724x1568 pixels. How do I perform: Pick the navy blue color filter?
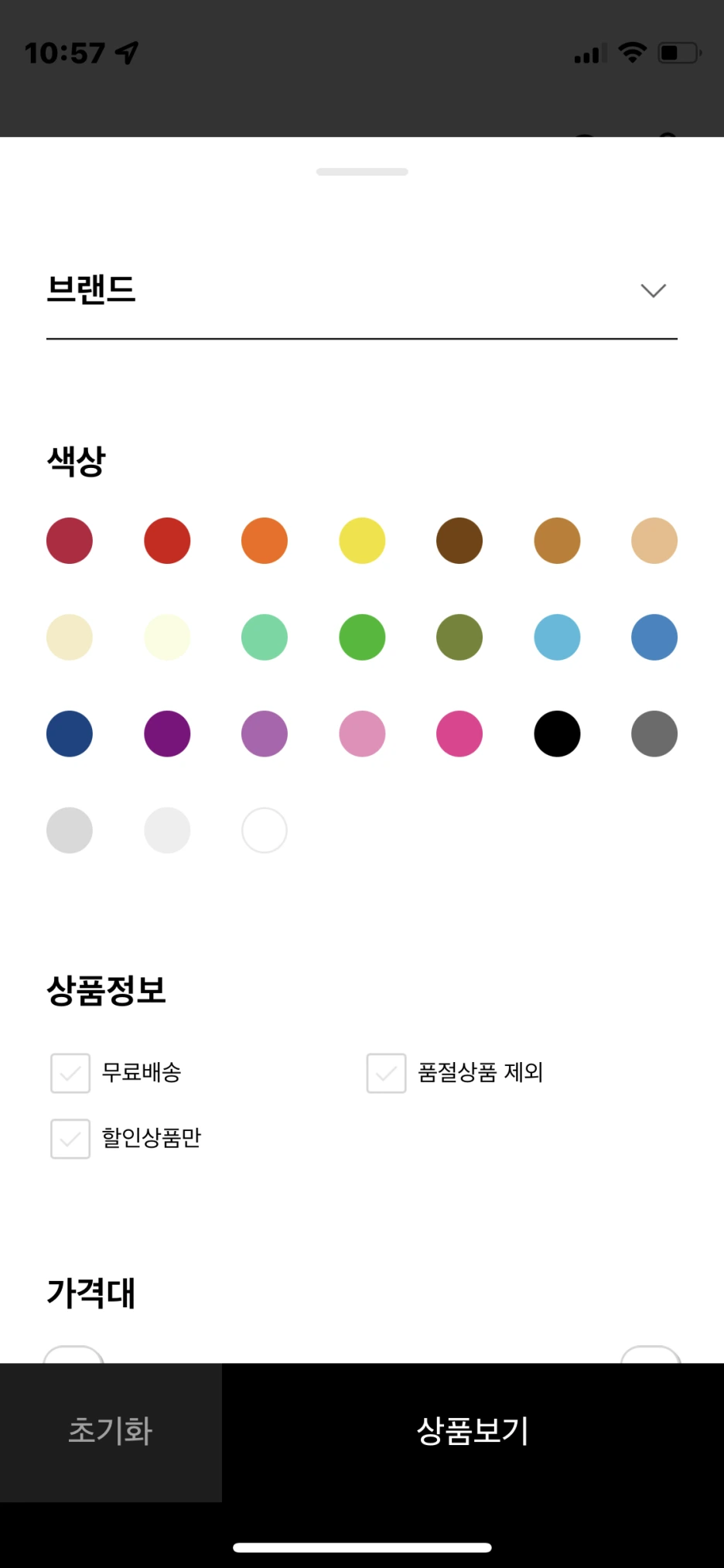coord(70,733)
